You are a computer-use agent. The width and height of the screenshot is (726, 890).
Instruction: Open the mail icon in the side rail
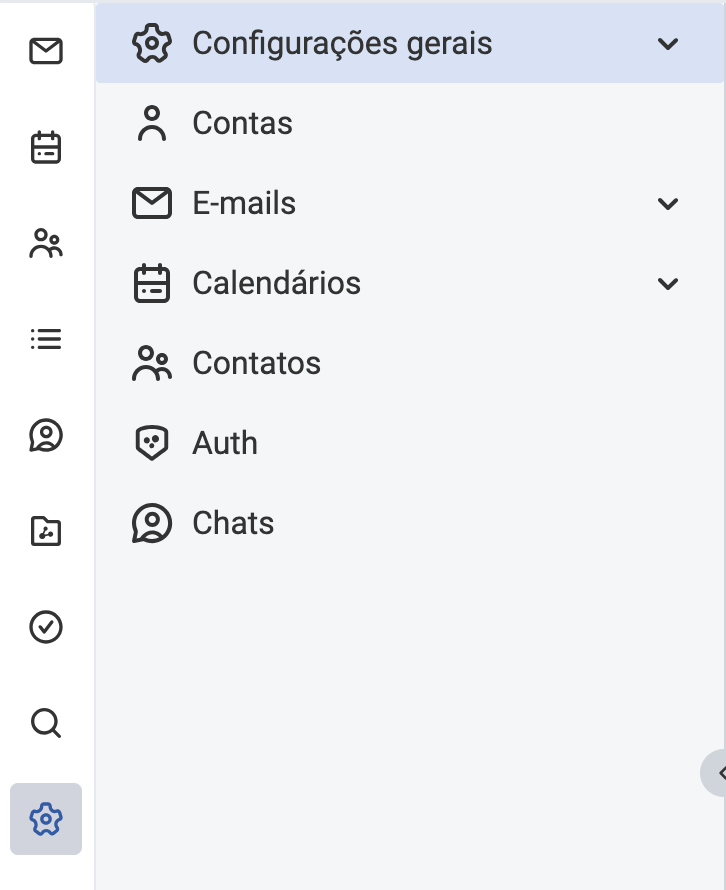click(46, 51)
